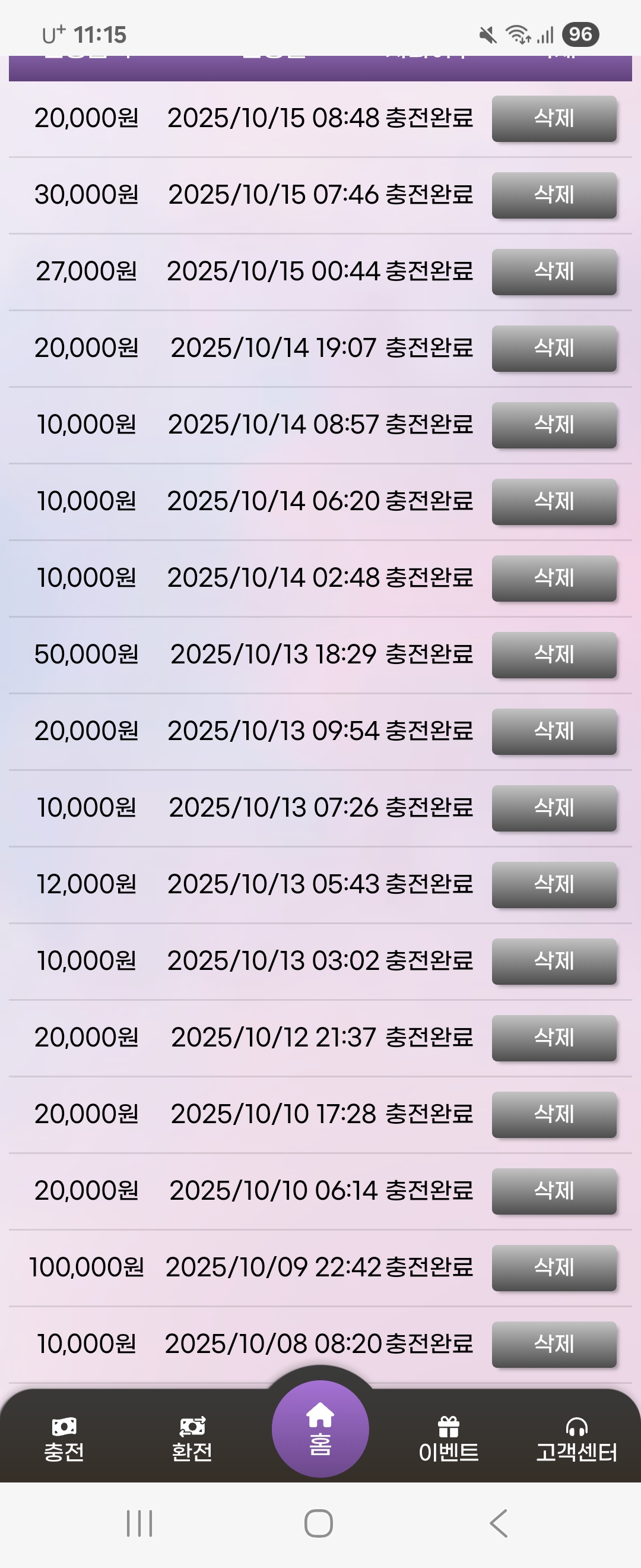This screenshot has width=641, height=1568.
Task: Delete the 100,000원 charge from 10/09 22:42
Action: coord(554,1268)
